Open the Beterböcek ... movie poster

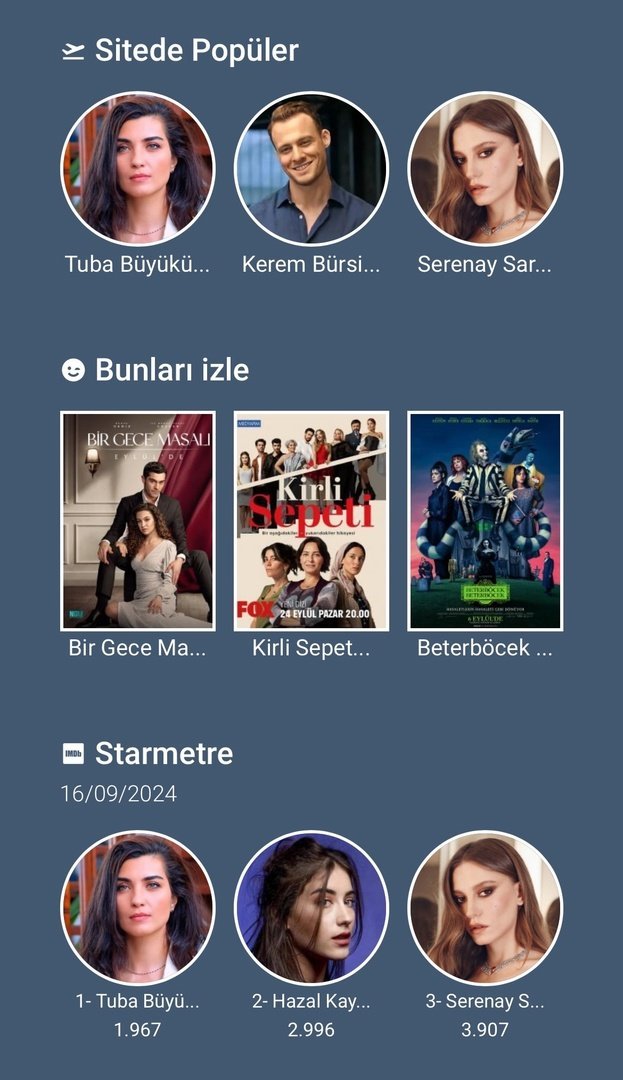coord(485,521)
